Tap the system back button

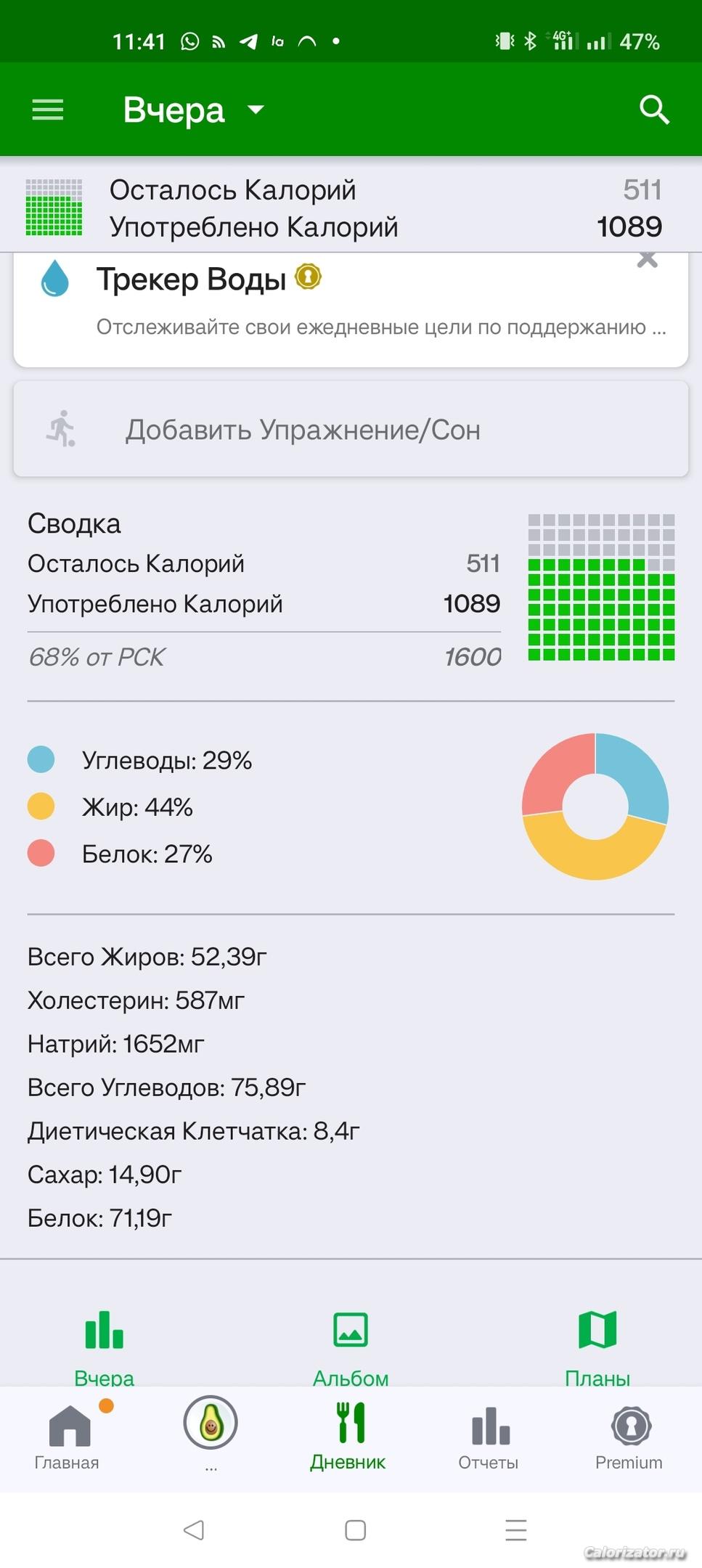coord(194,1530)
